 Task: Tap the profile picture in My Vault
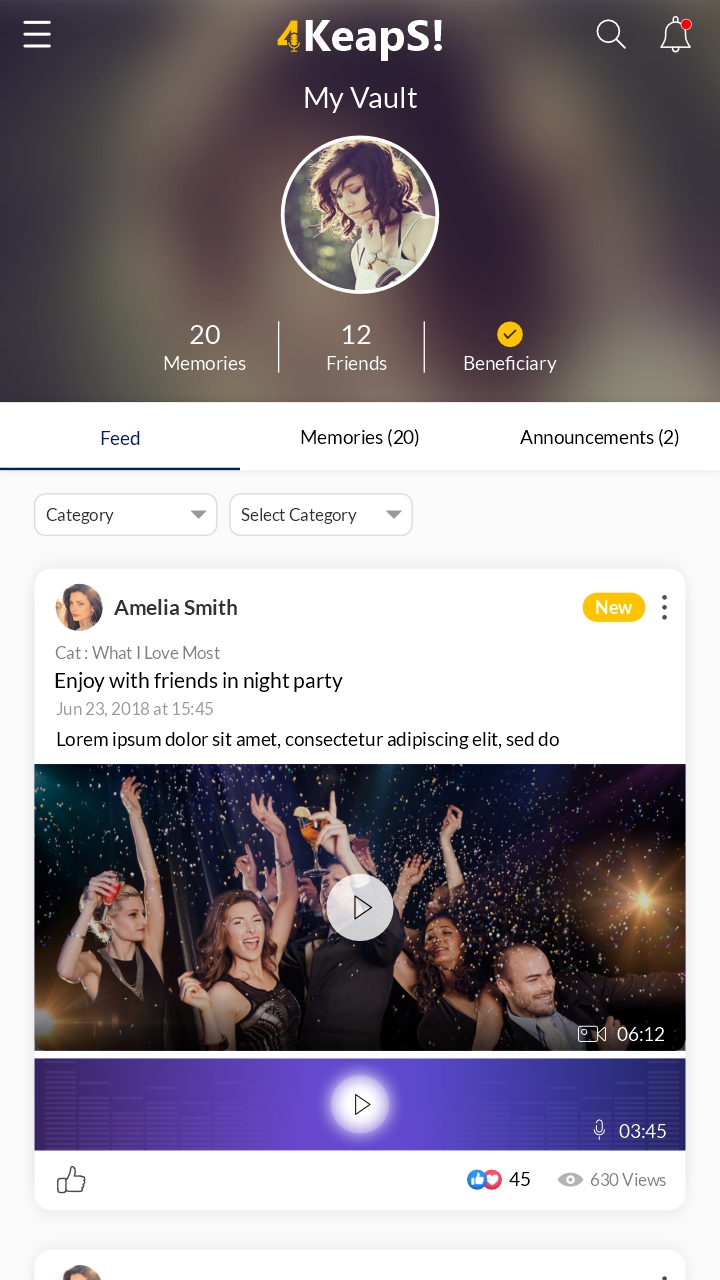point(360,214)
